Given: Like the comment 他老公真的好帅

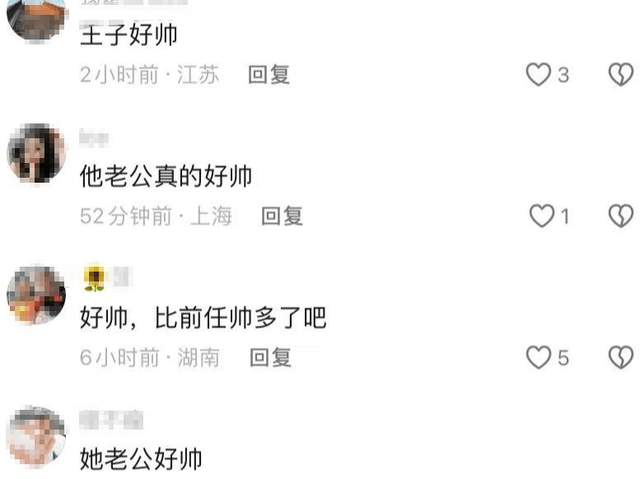Looking at the screenshot, I should 542,216.
